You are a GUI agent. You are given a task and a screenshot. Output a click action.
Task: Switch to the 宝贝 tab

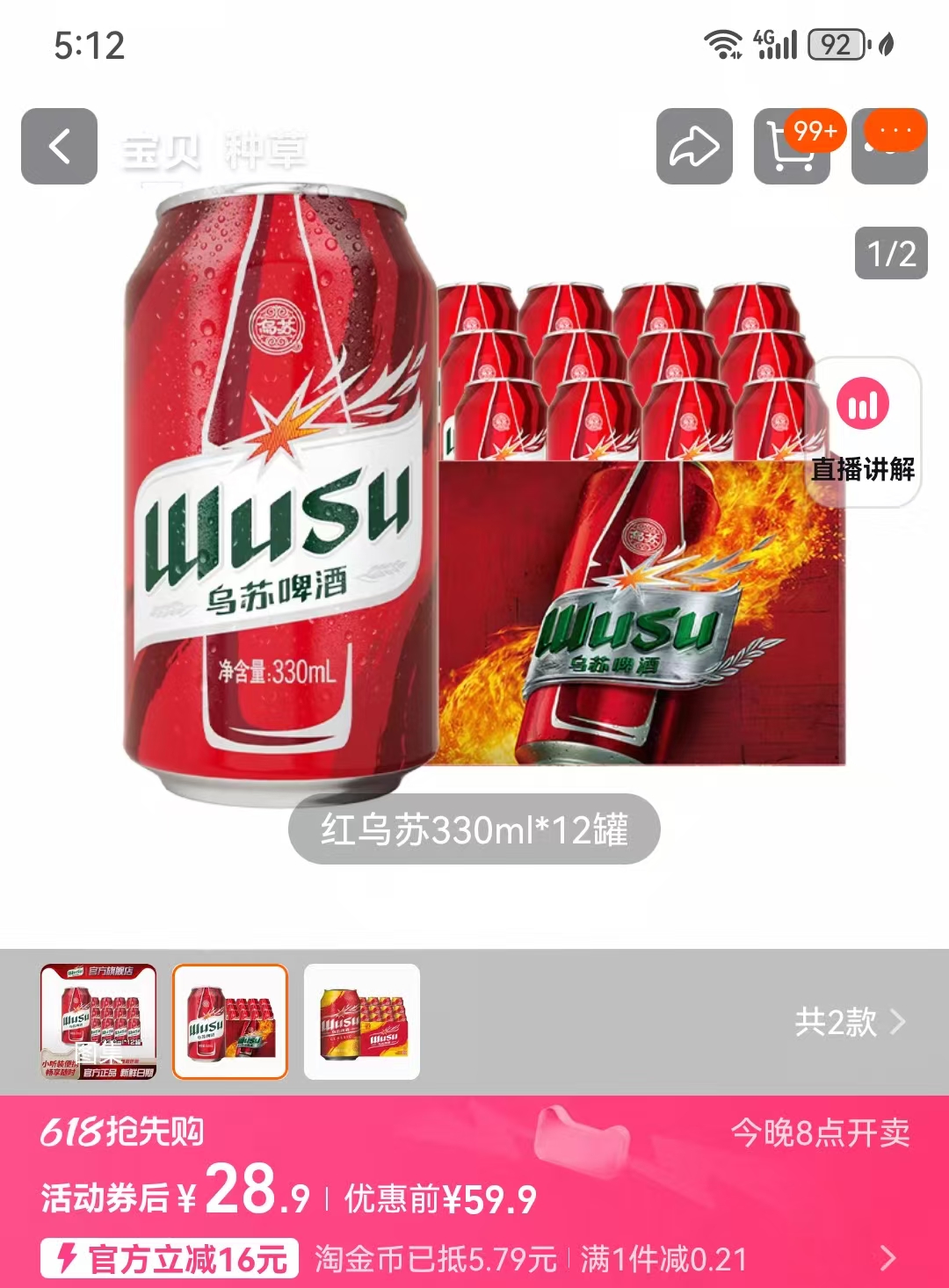(x=161, y=151)
